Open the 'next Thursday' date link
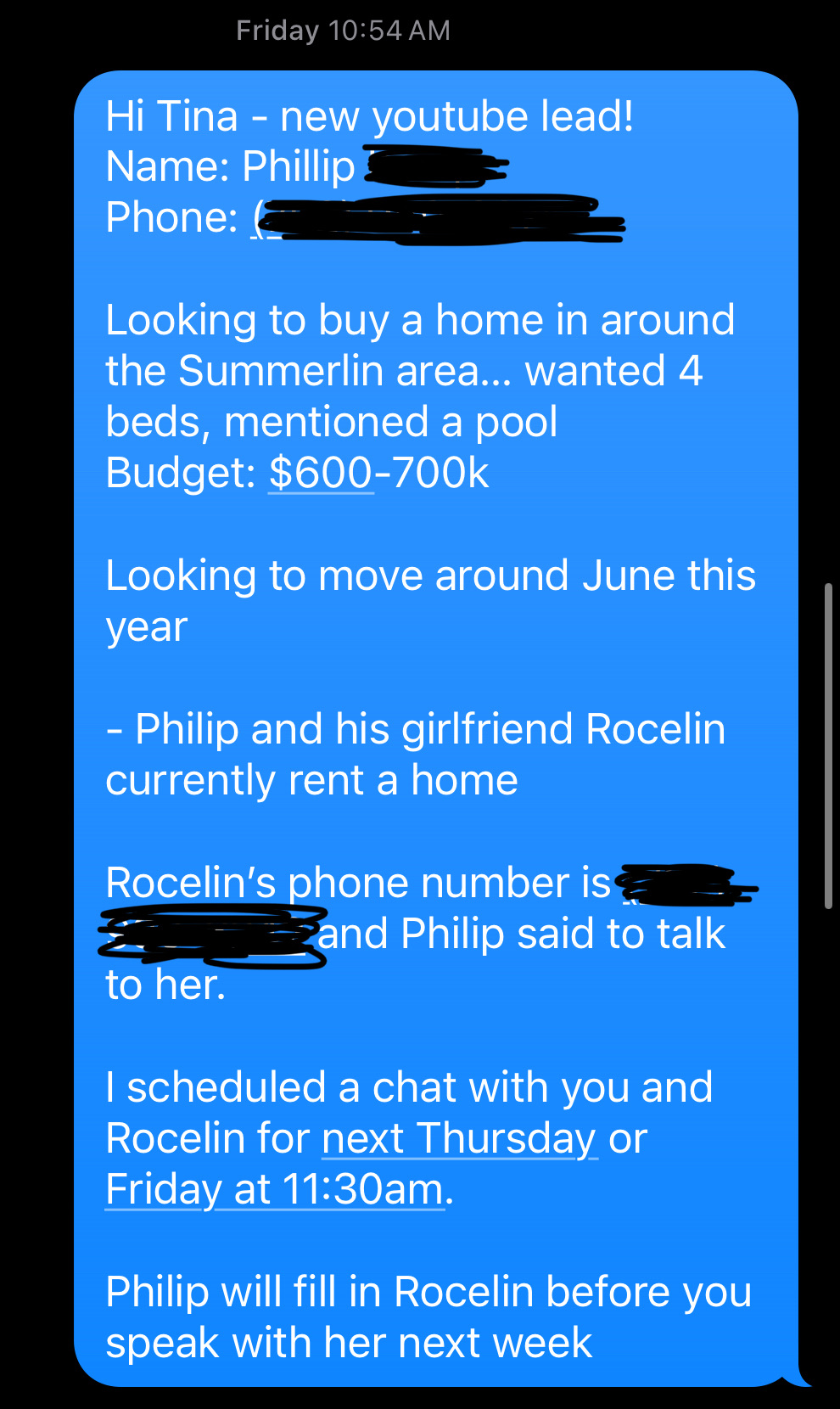This screenshot has height=1409, width=840. pyautogui.click(x=460, y=1138)
